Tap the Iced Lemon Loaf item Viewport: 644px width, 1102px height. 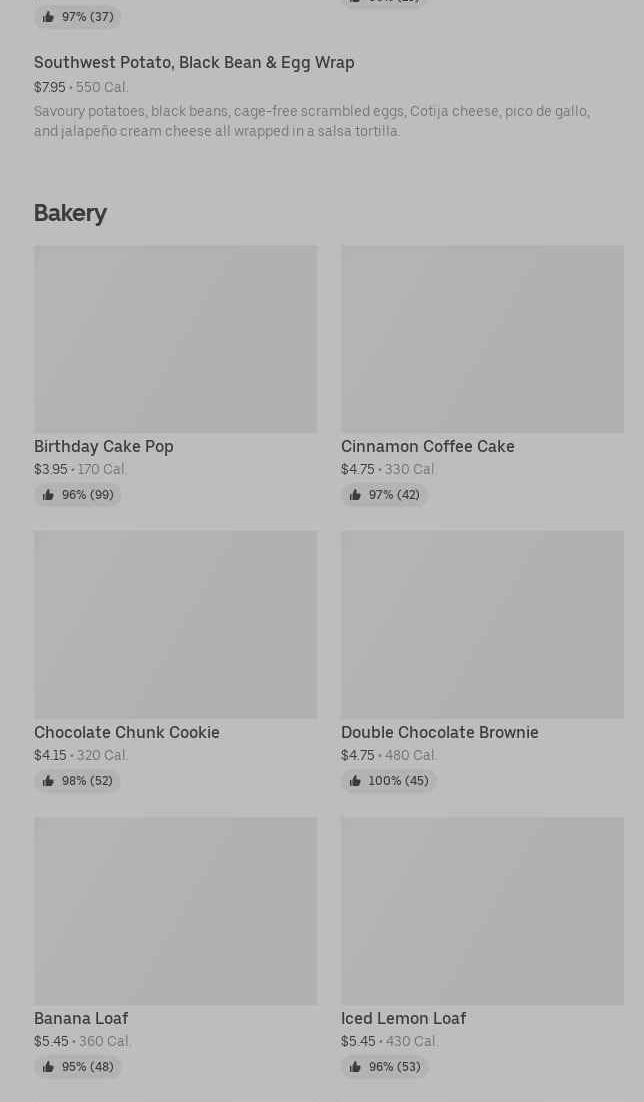coord(482,947)
